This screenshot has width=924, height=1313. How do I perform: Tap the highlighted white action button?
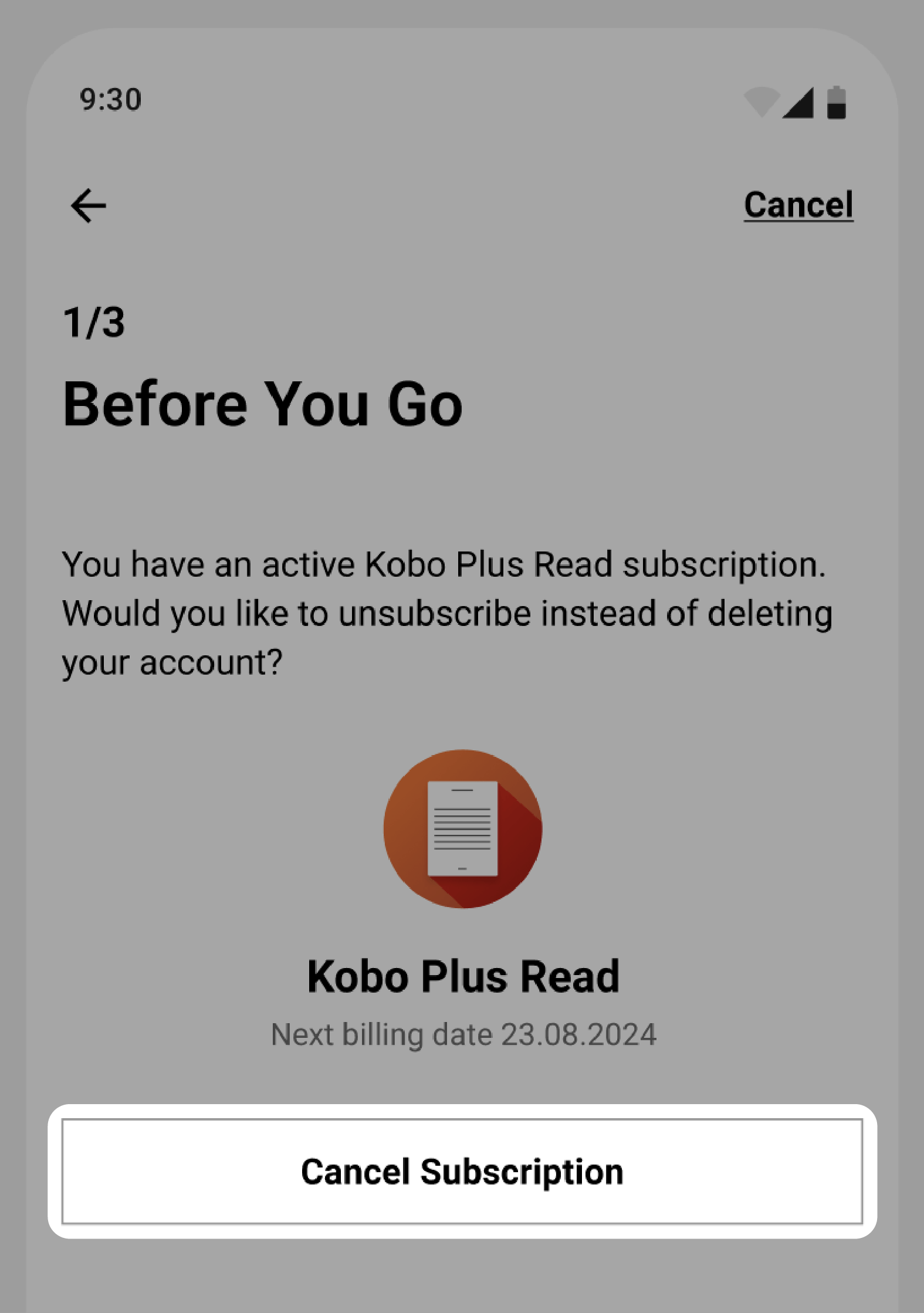pos(462,1170)
